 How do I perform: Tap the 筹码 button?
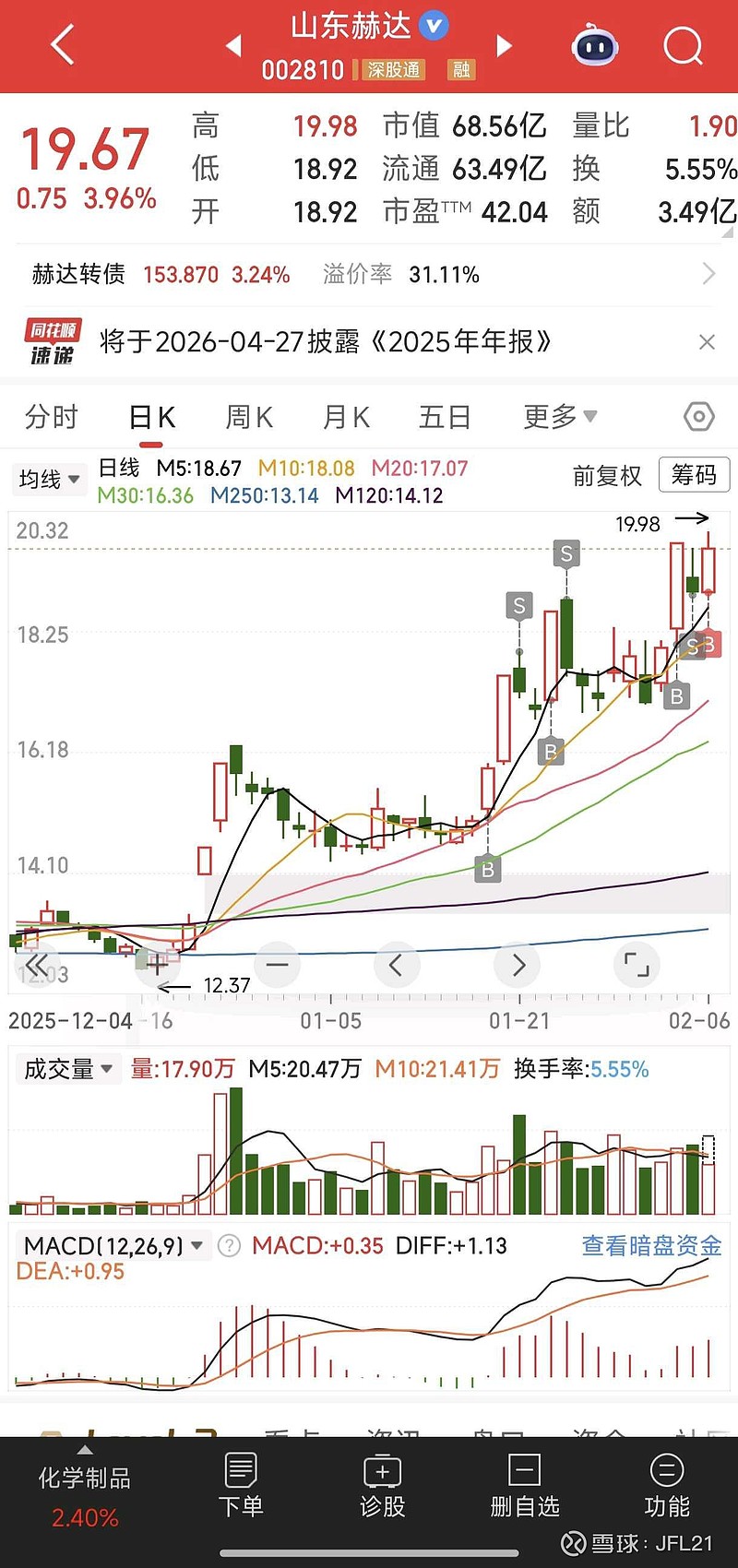tap(694, 475)
